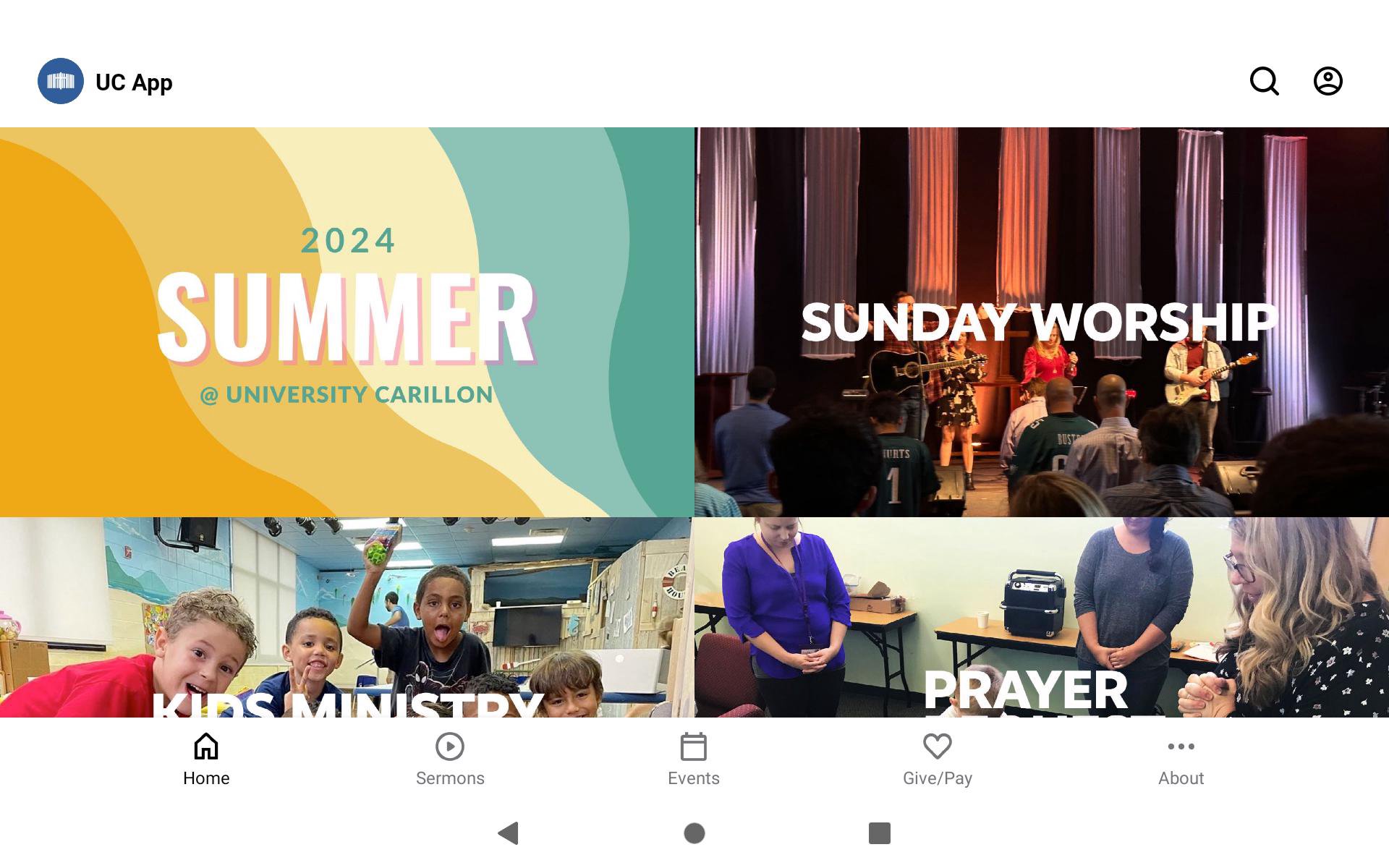Go to the Home tab
Image resolution: width=1389 pixels, height=868 pixels.
click(x=206, y=759)
